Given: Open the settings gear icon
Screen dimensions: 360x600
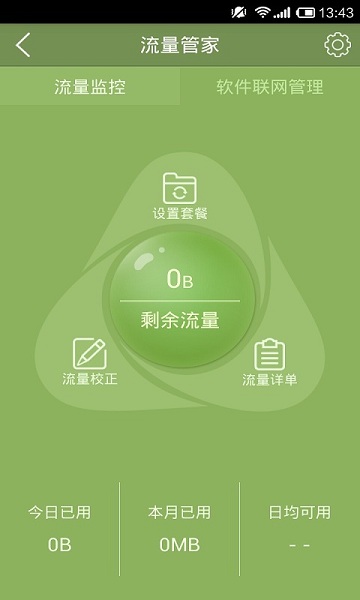Looking at the screenshot, I should click(337, 45).
